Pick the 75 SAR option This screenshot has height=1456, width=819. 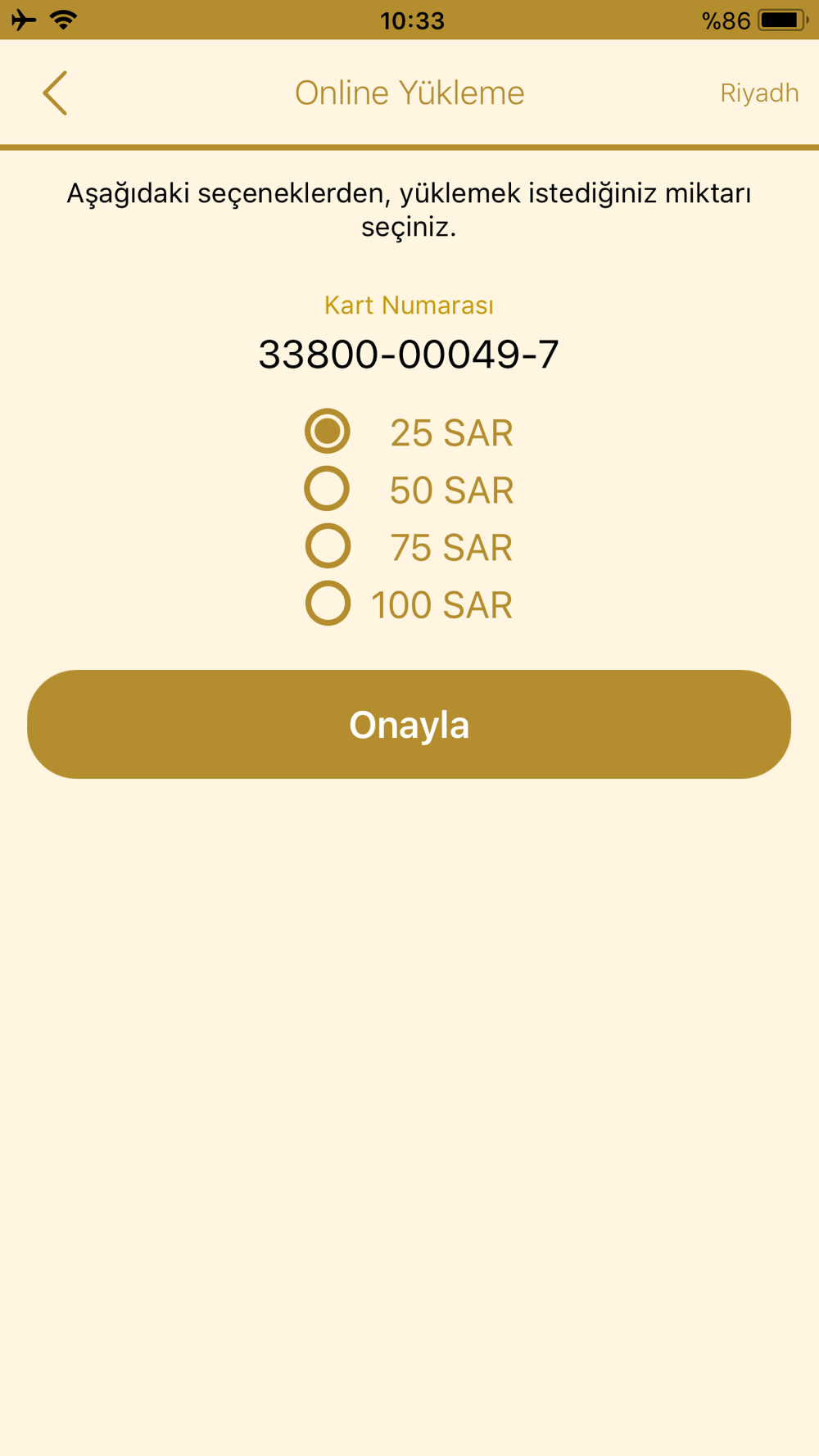[x=409, y=546]
